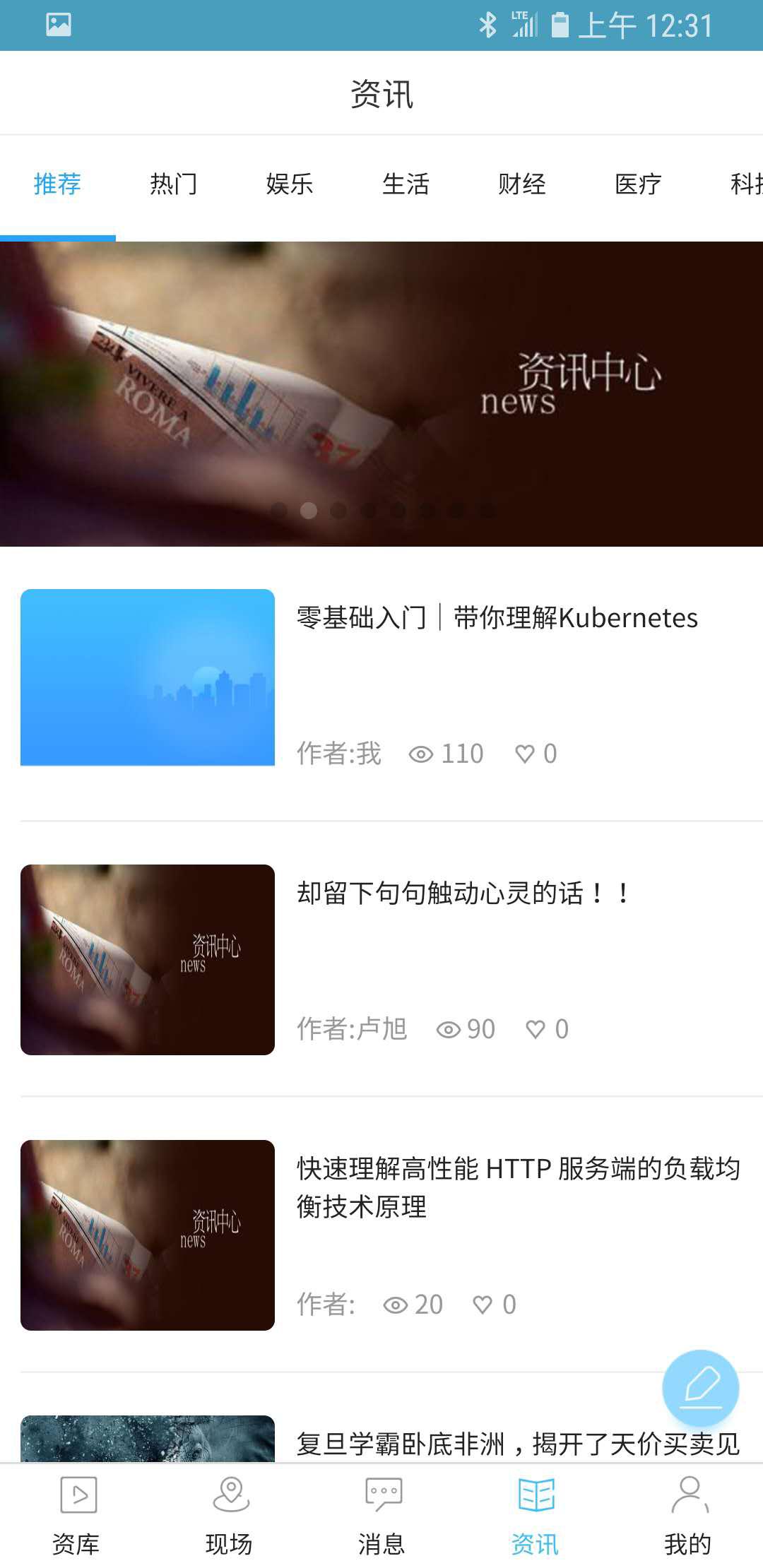Tap the floating compose pencil button

pos(701,1388)
